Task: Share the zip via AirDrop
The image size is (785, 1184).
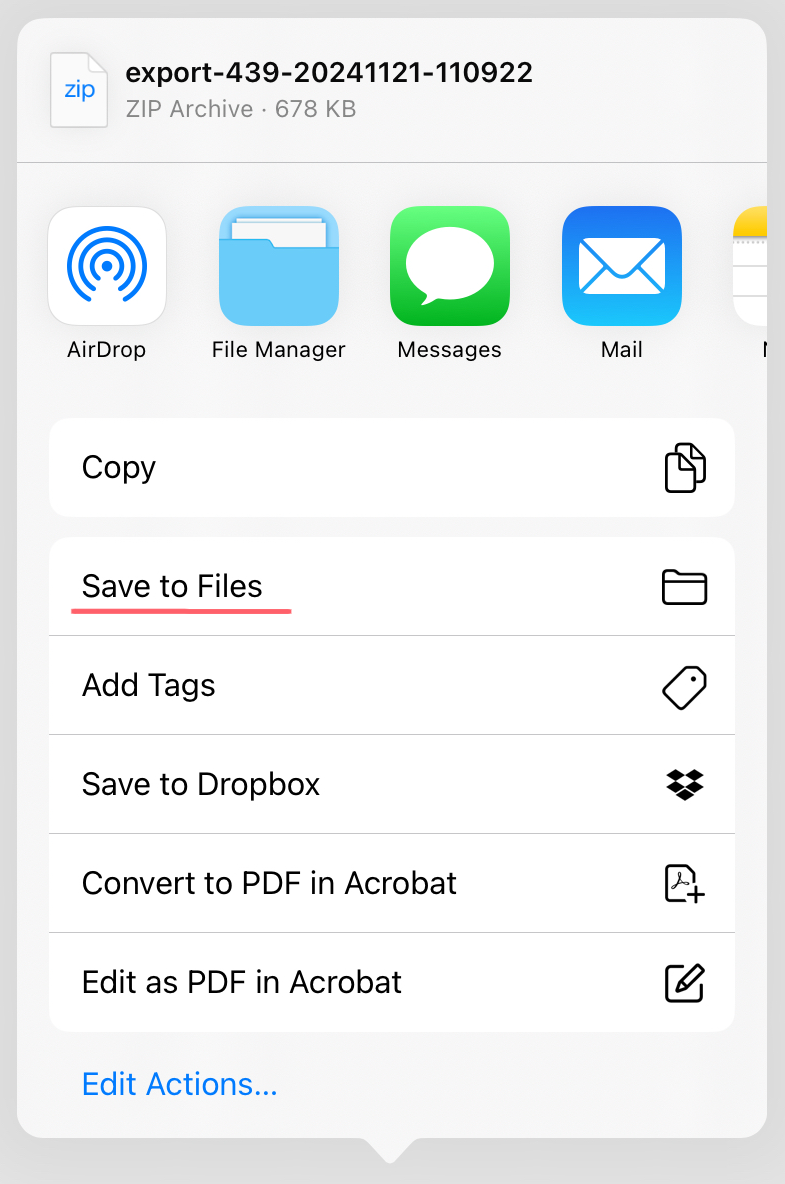Action: (107, 267)
